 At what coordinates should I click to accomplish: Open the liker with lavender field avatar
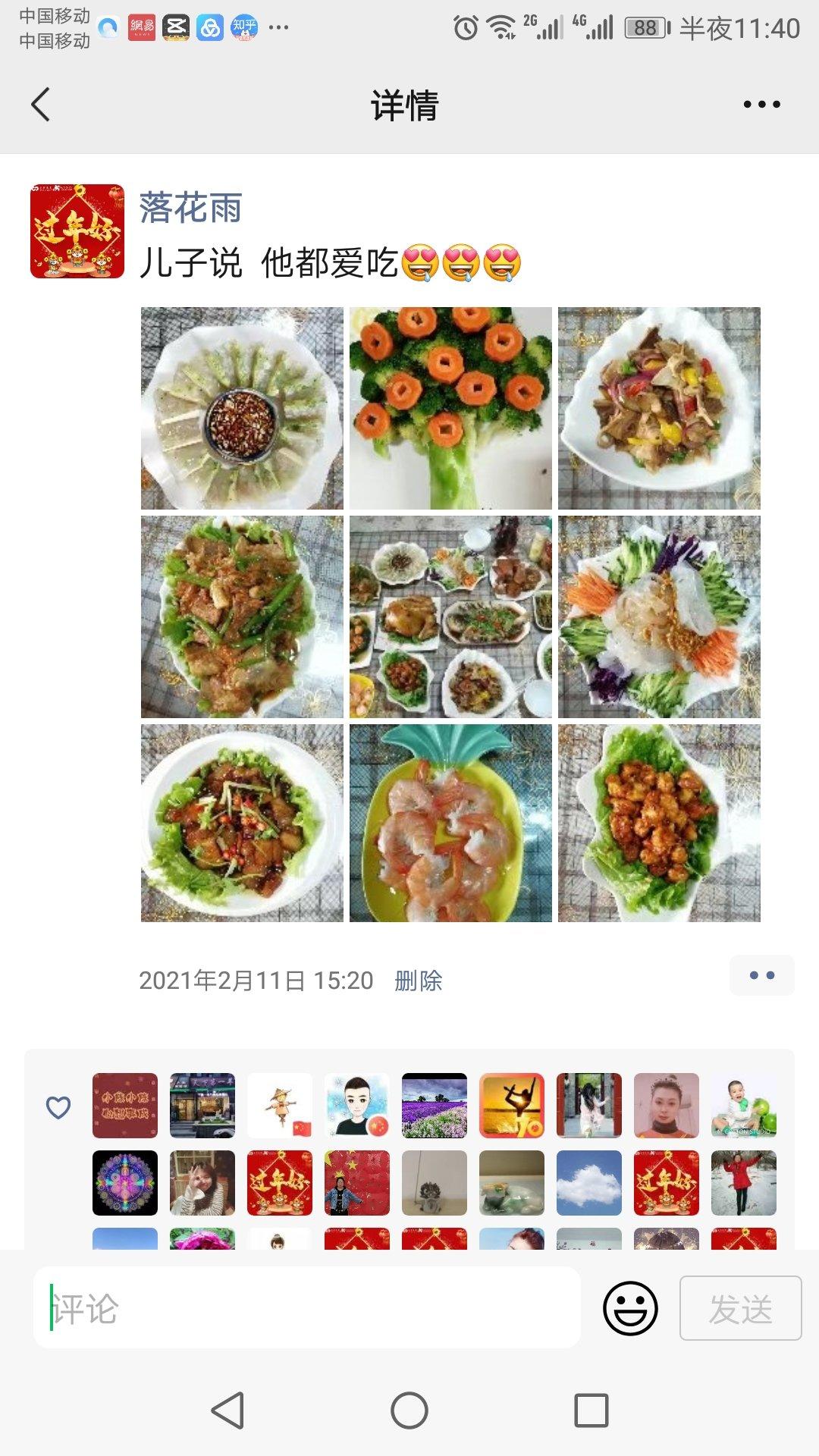[x=435, y=1106]
